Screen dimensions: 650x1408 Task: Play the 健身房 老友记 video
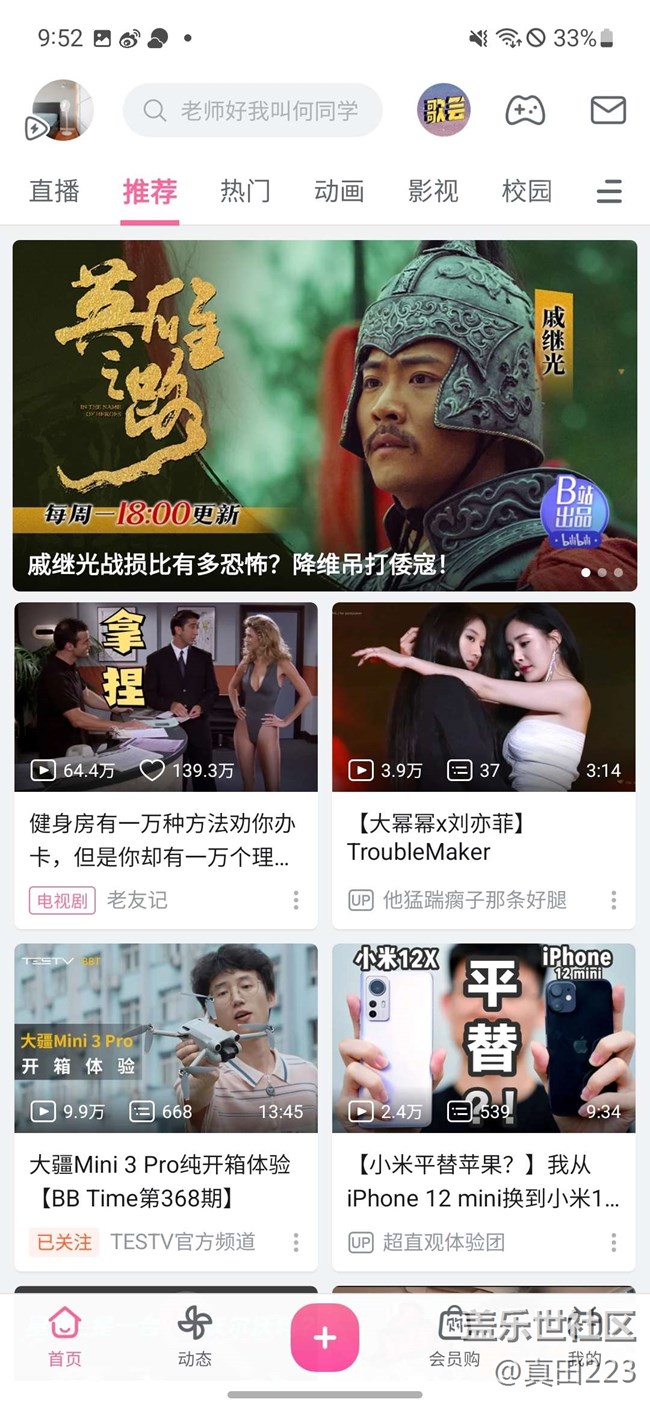pos(166,697)
